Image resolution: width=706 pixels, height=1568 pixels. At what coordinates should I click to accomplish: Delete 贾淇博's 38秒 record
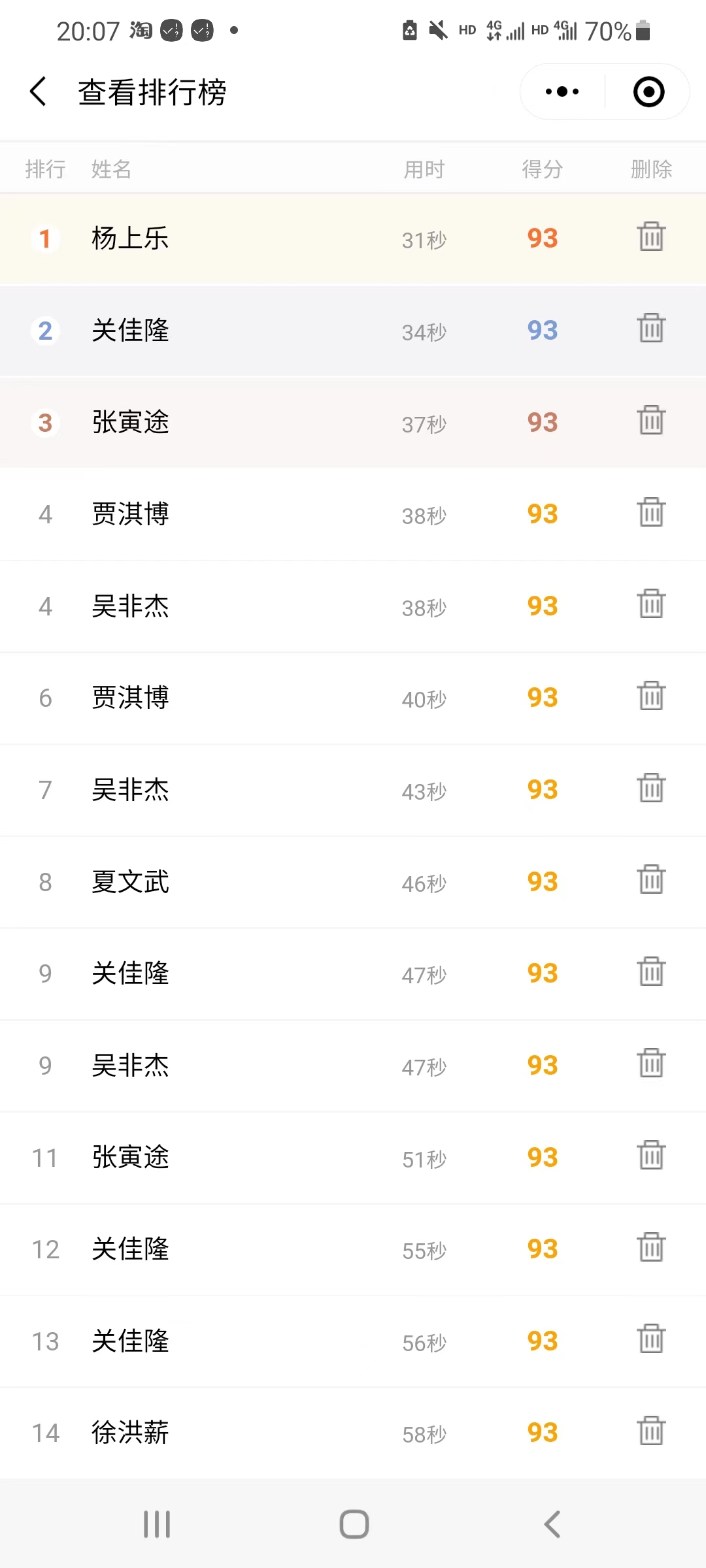tap(651, 513)
